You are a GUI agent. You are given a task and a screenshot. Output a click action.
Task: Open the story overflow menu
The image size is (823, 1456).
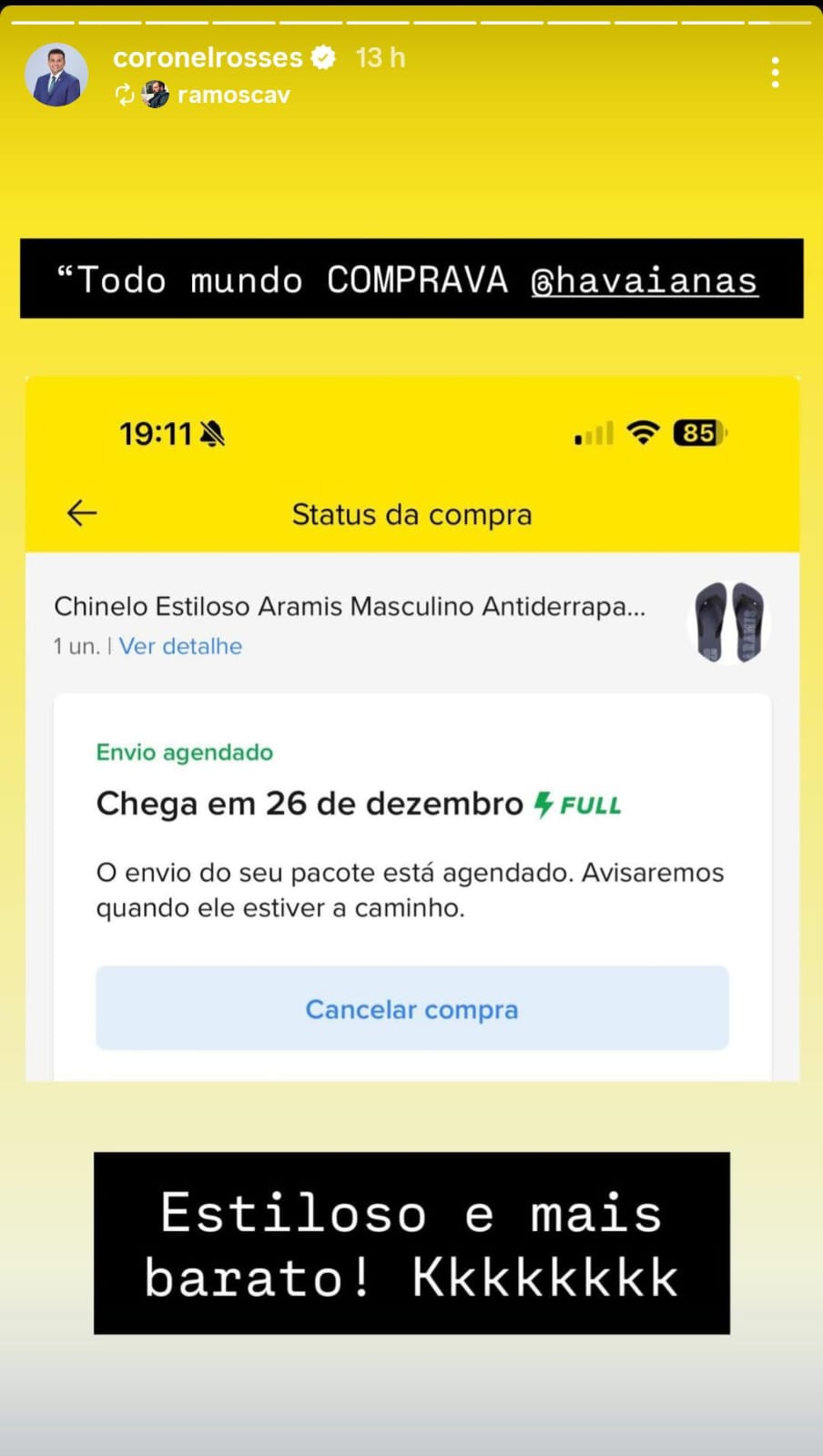(x=775, y=73)
